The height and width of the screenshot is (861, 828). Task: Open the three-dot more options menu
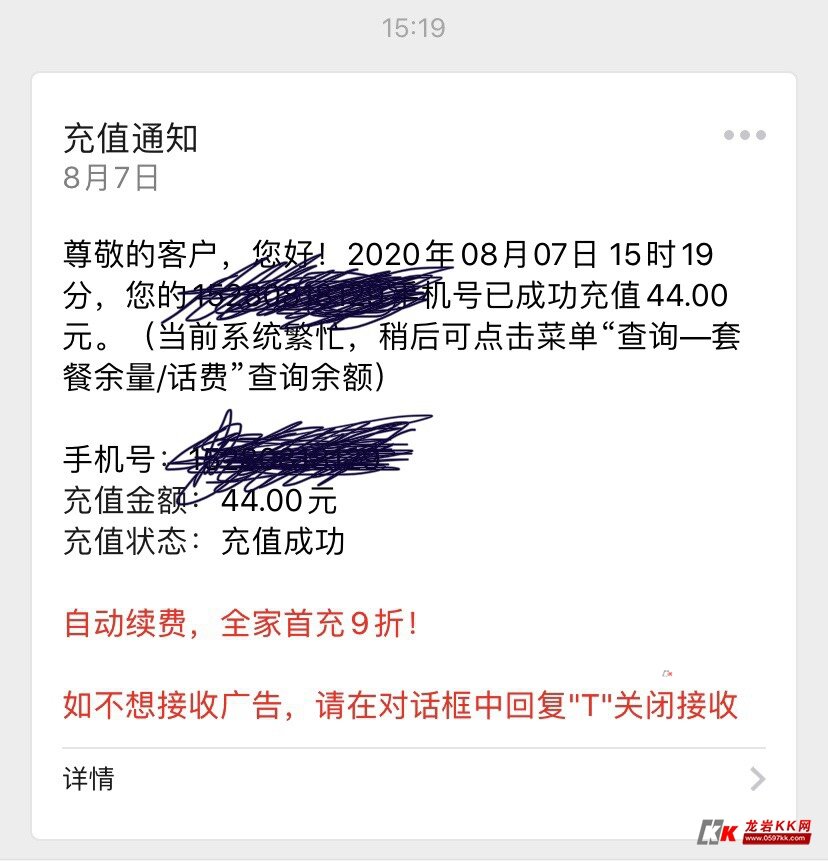coord(746,133)
